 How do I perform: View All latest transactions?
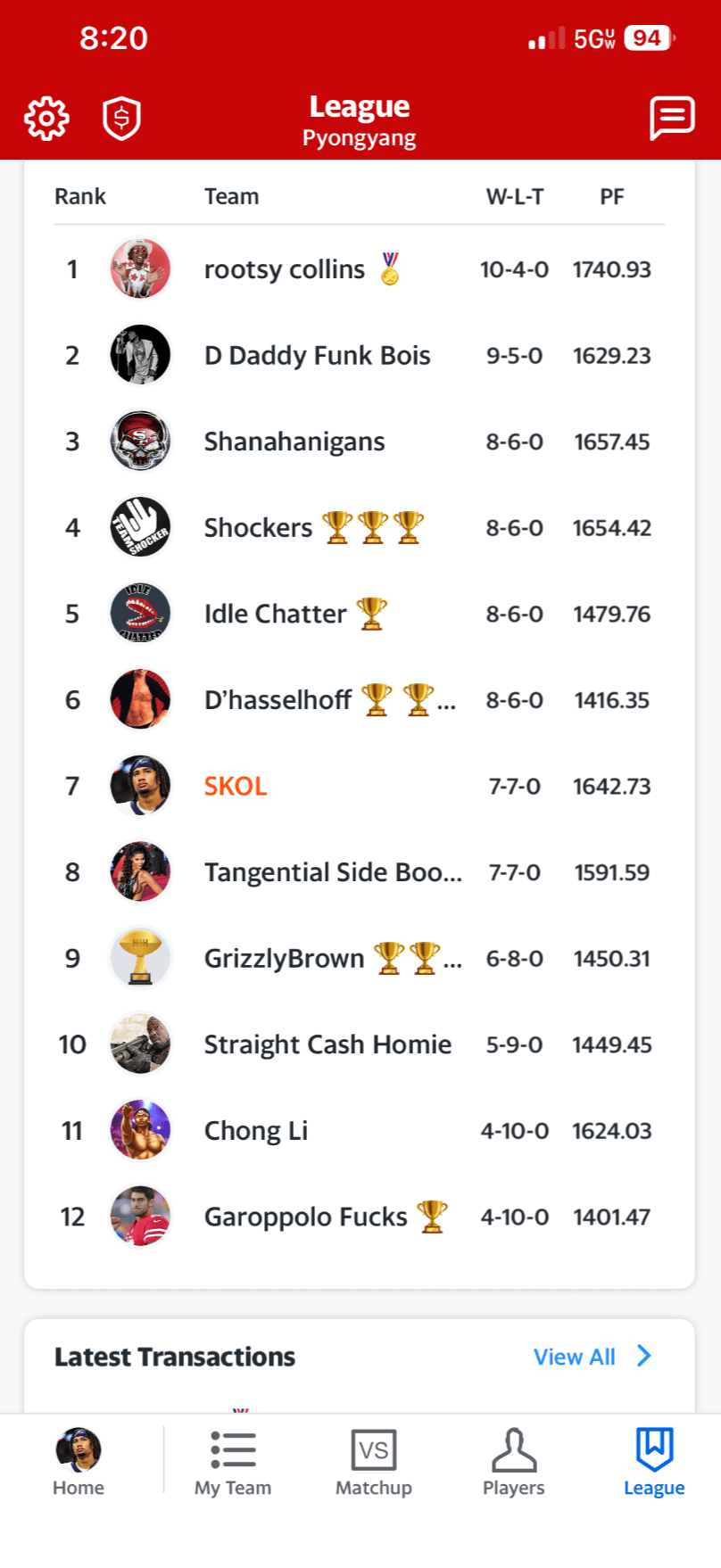point(591,1357)
